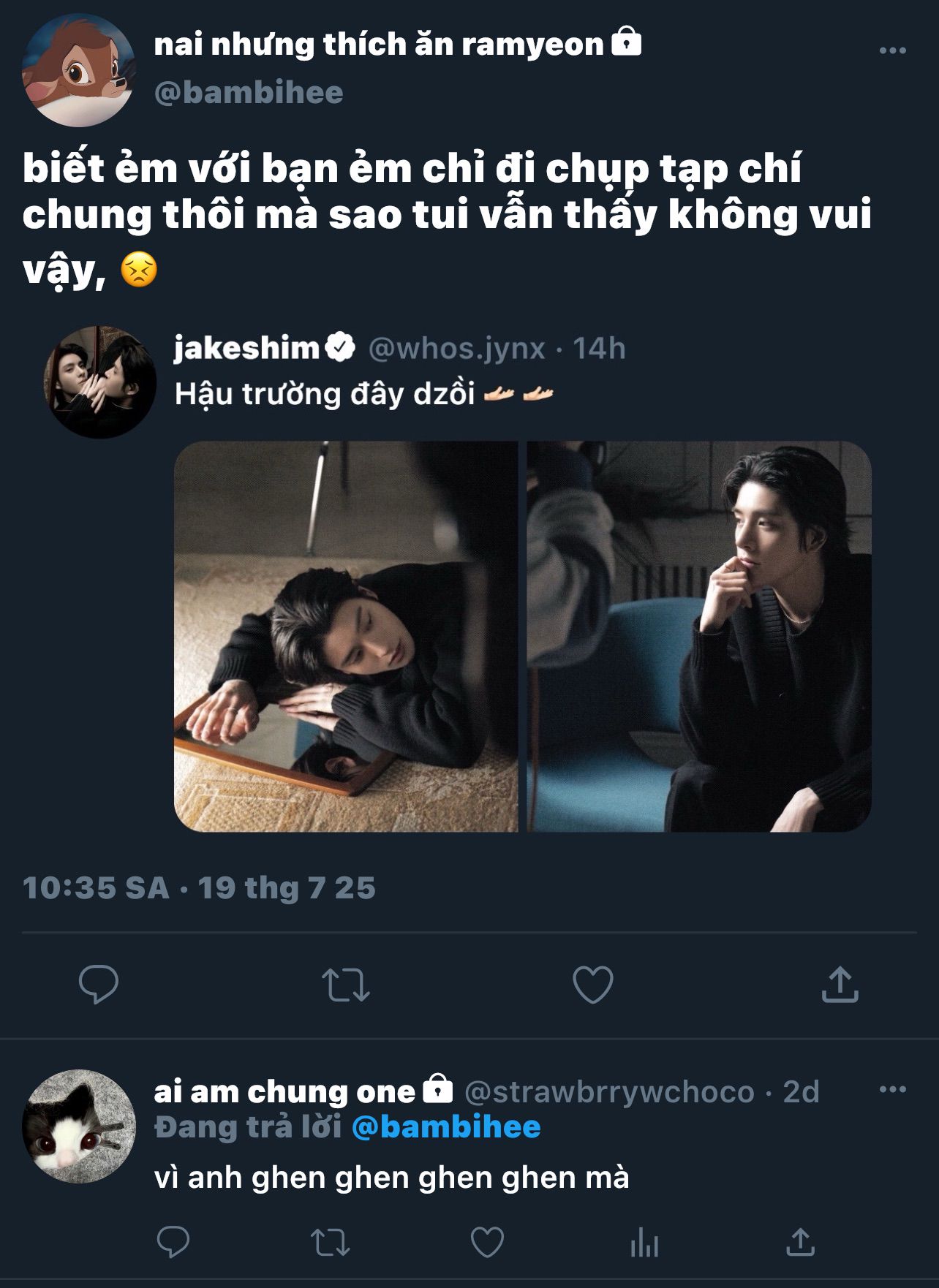Like strawbrrywchoco's reply
Image resolution: width=939 pixels, height=1288 pixels.
pyautogui.click(x=487, y=1241)
